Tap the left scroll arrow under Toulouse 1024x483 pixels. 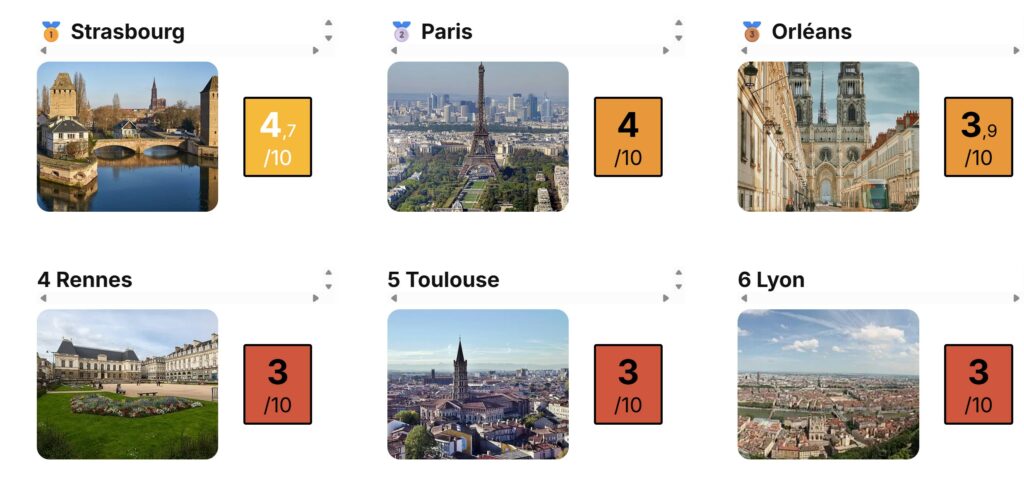pos(393,298)
